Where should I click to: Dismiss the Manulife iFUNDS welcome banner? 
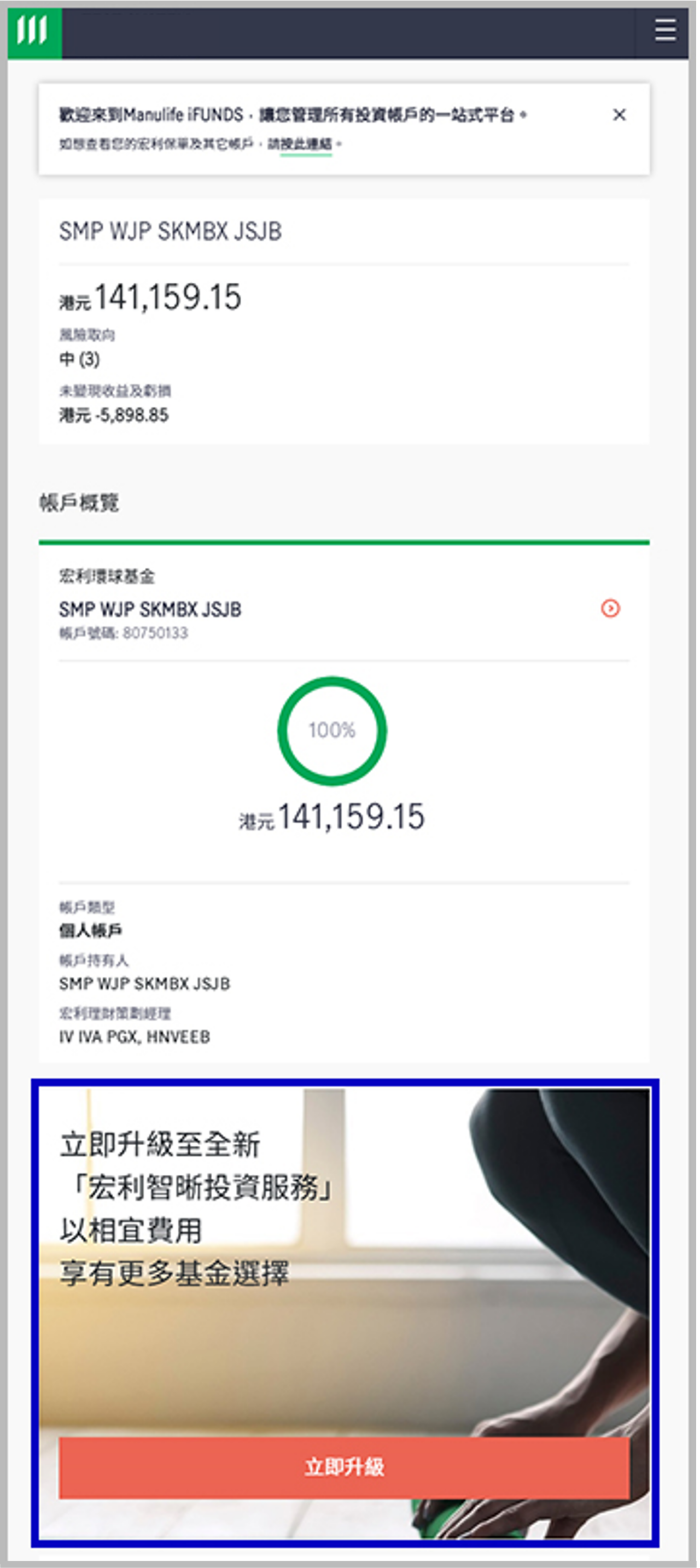tap(619, 114)
